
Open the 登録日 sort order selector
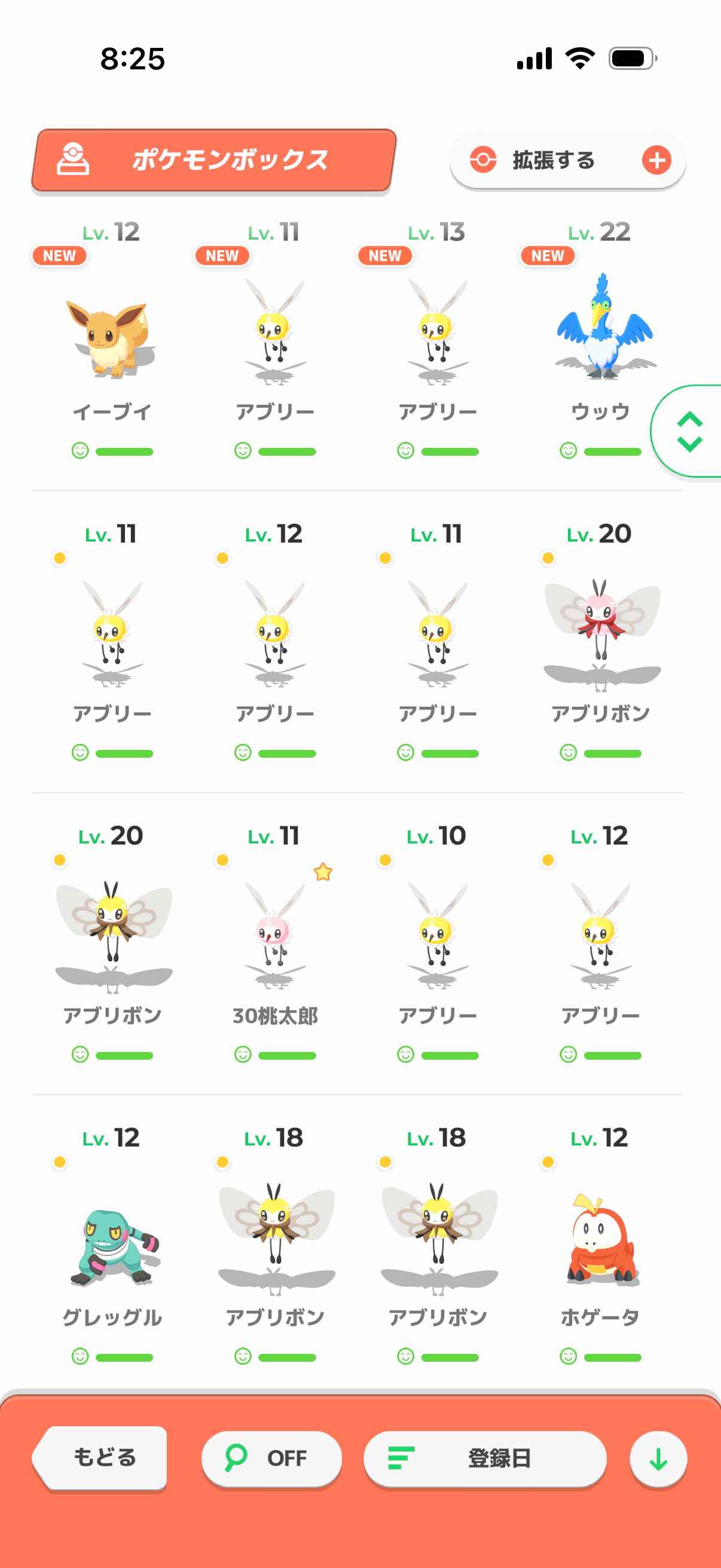point(484,1459)
